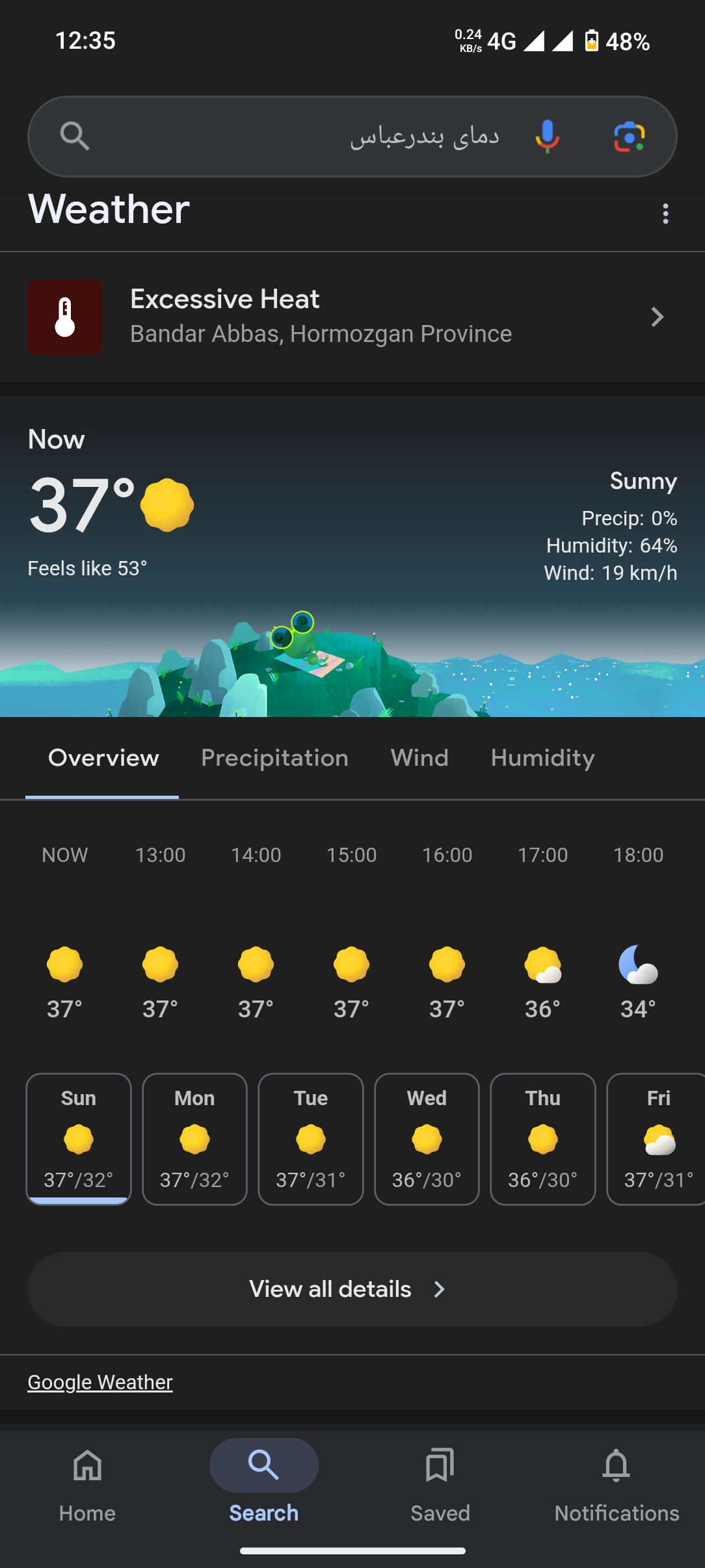
Task: Open Google Lens camera search
Action: point(629,137)
